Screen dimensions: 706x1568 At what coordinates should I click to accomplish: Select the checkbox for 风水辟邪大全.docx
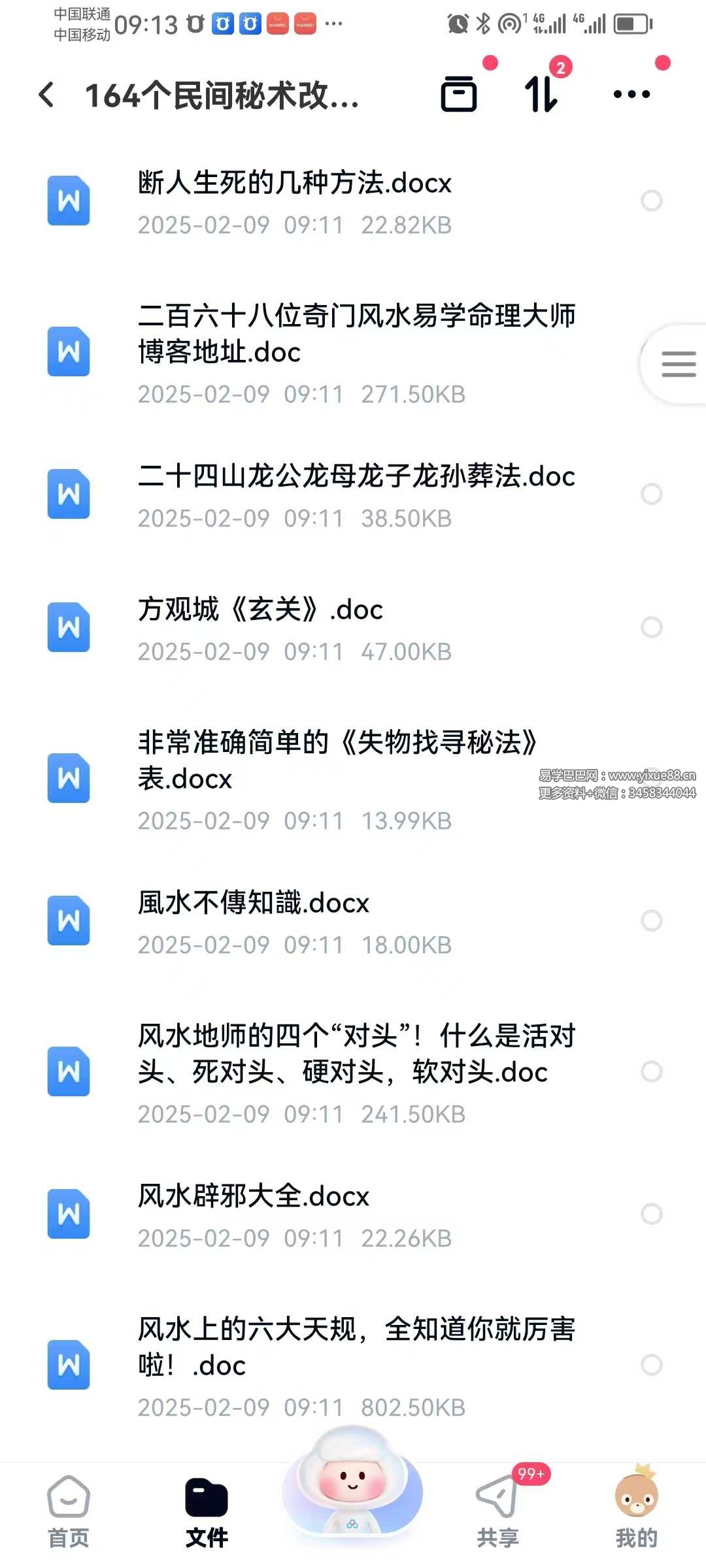(x=652, y=1214)
